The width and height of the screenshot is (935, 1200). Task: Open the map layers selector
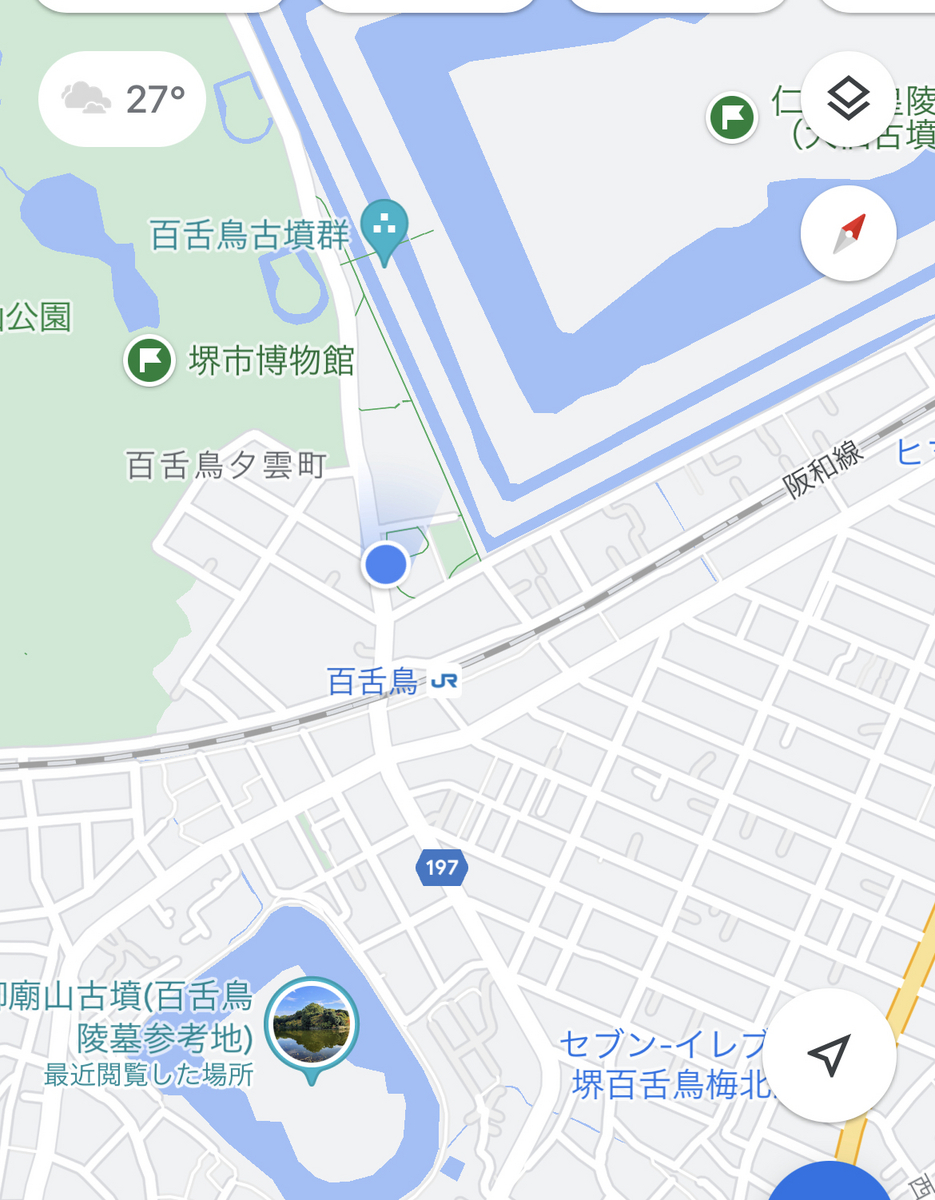(x=848, y=99)
